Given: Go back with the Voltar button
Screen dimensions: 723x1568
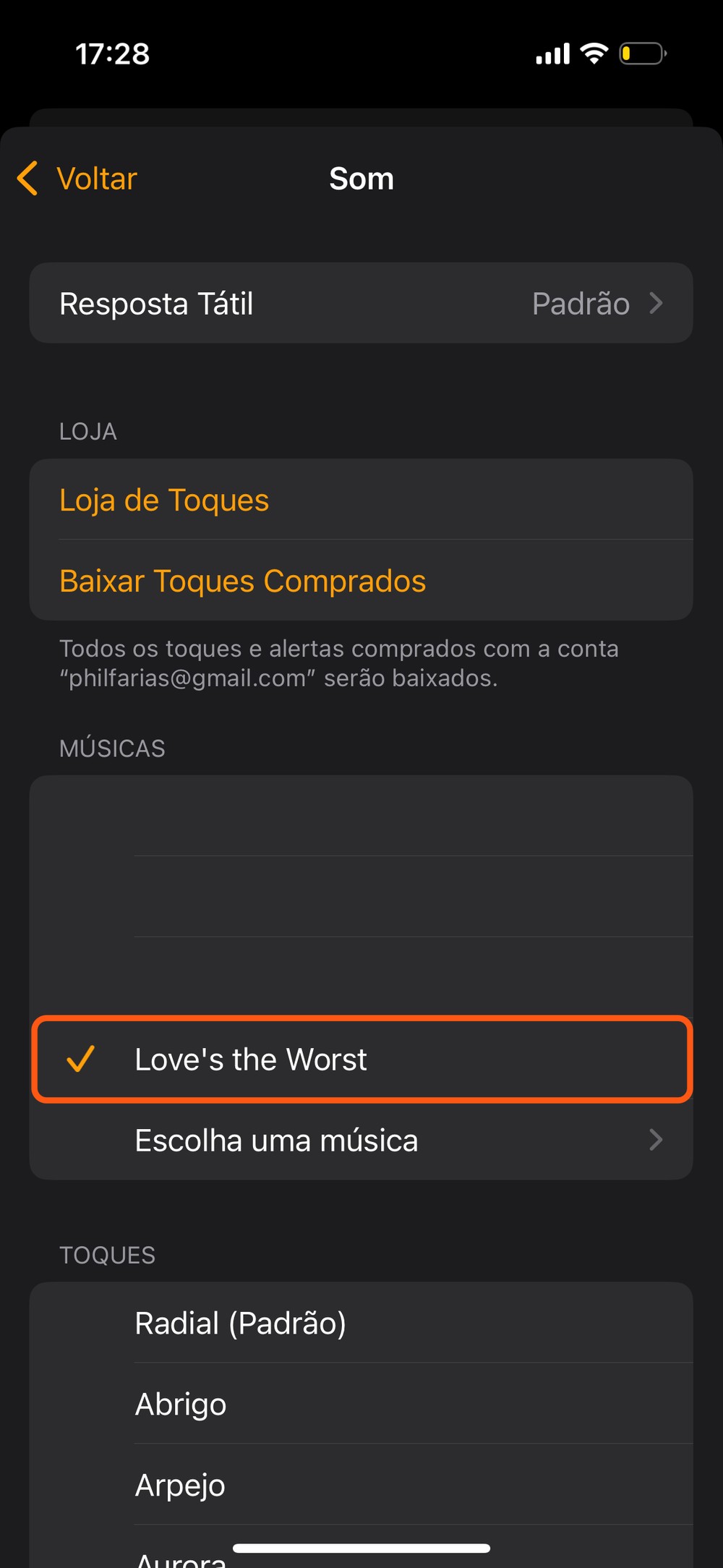Looking at the screenshot, I should tap(78, 179).
